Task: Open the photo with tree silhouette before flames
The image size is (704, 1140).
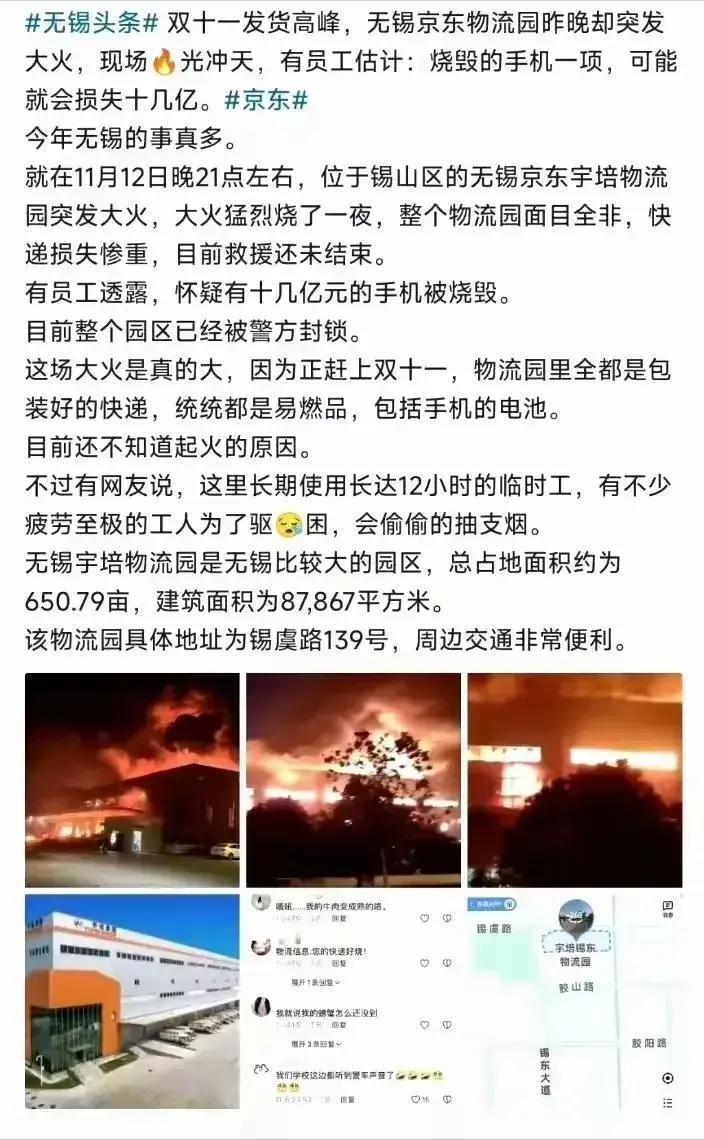Action: 353,780
